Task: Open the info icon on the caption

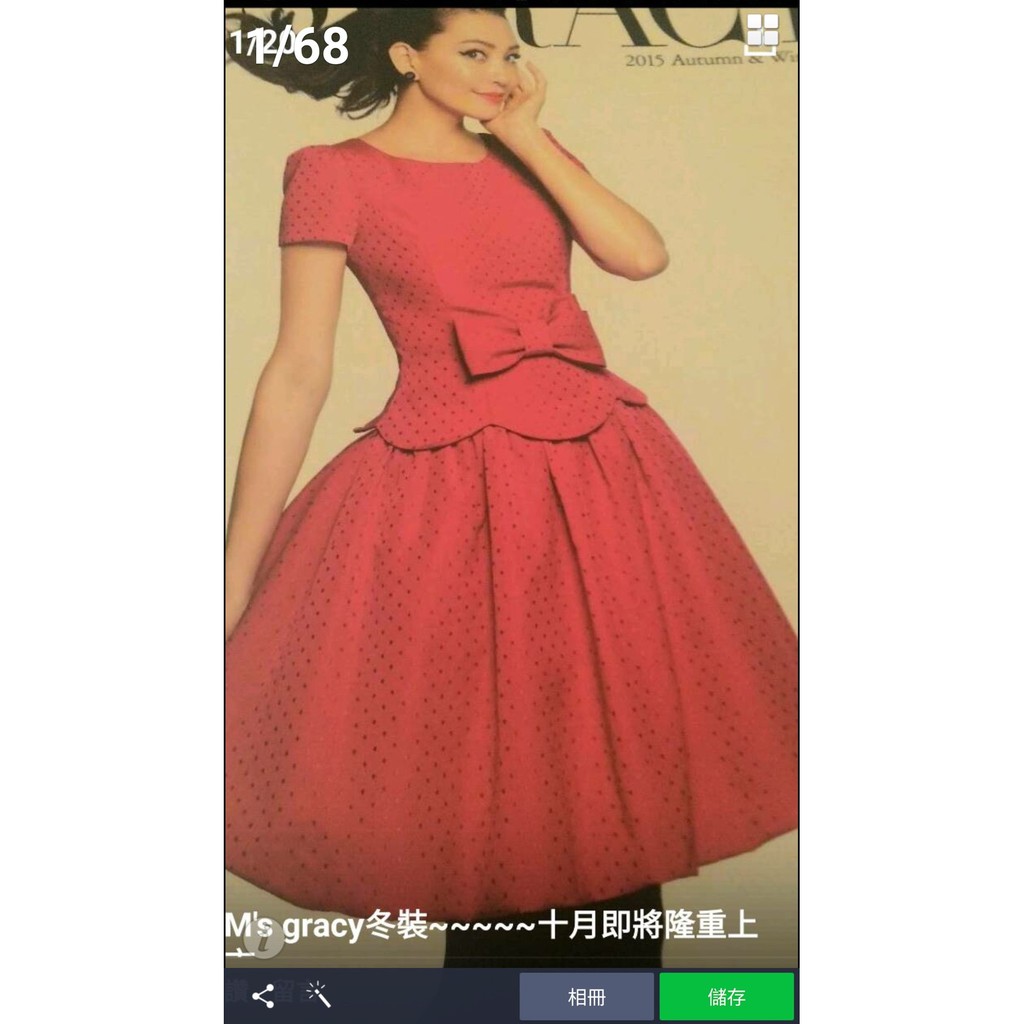Action: point(263,941)
